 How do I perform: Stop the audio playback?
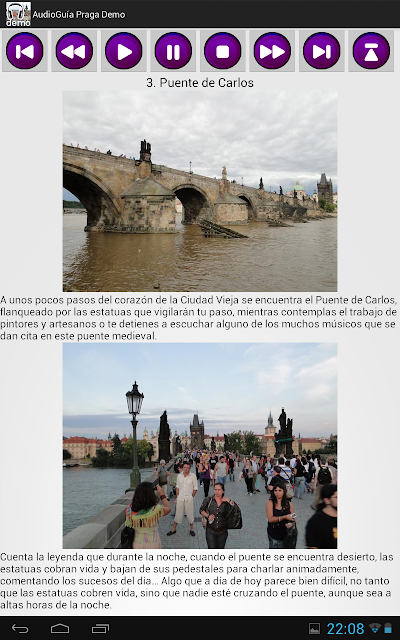coord(222,51)
